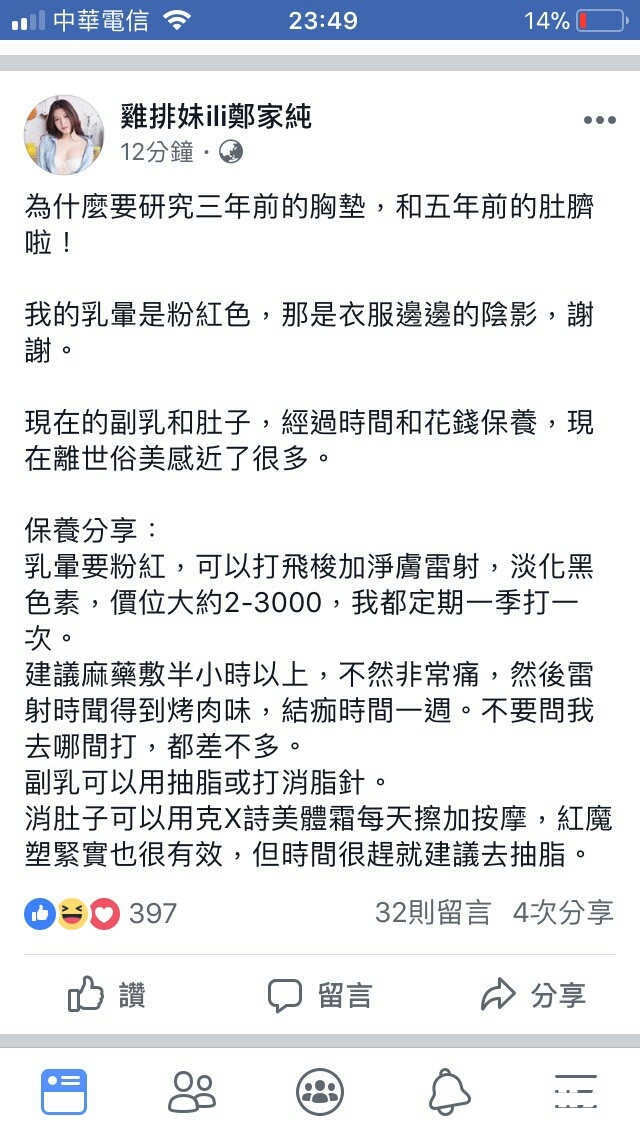Open the post author's profile picture
Viewport: 640px width, 1136px height.
[64, 134]
